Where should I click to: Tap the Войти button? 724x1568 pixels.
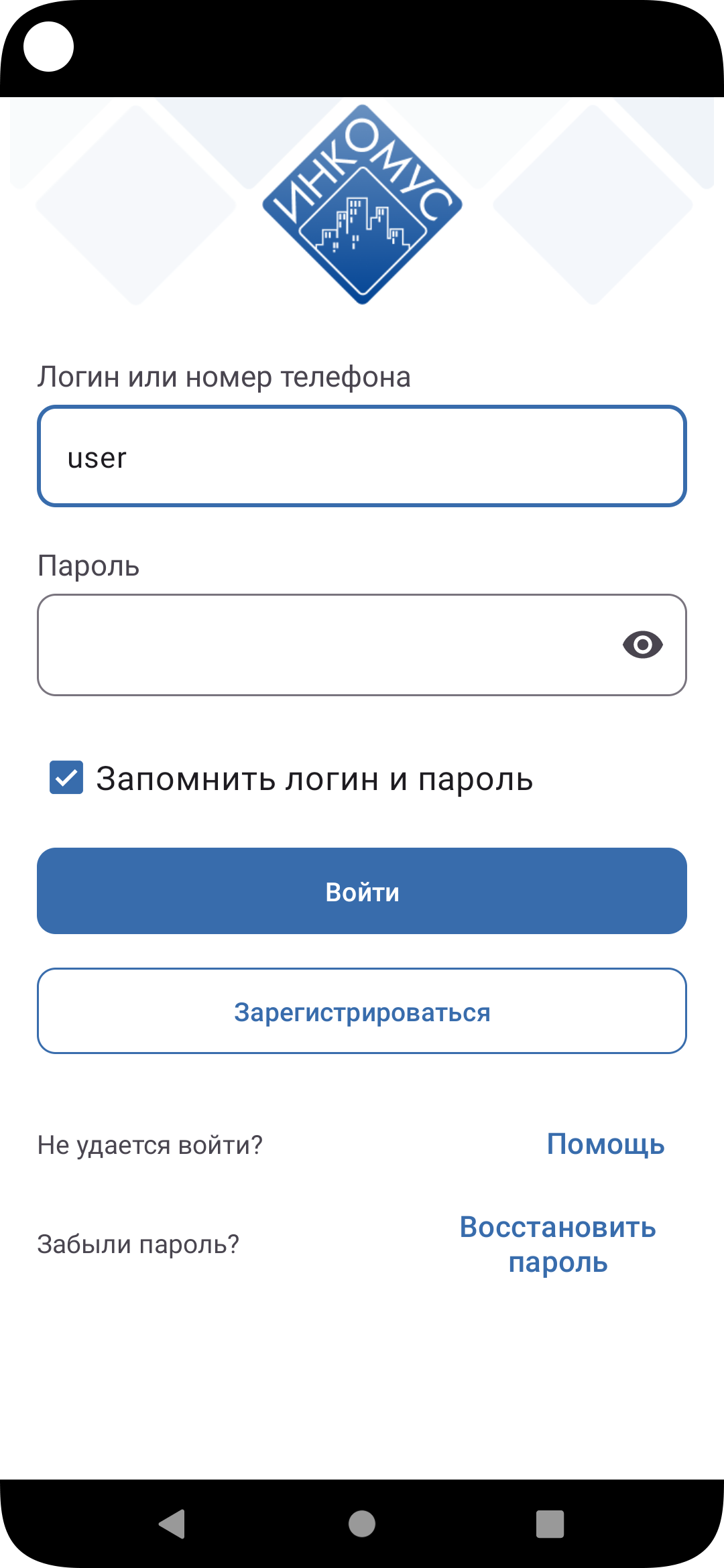click(x=362, y=891)
